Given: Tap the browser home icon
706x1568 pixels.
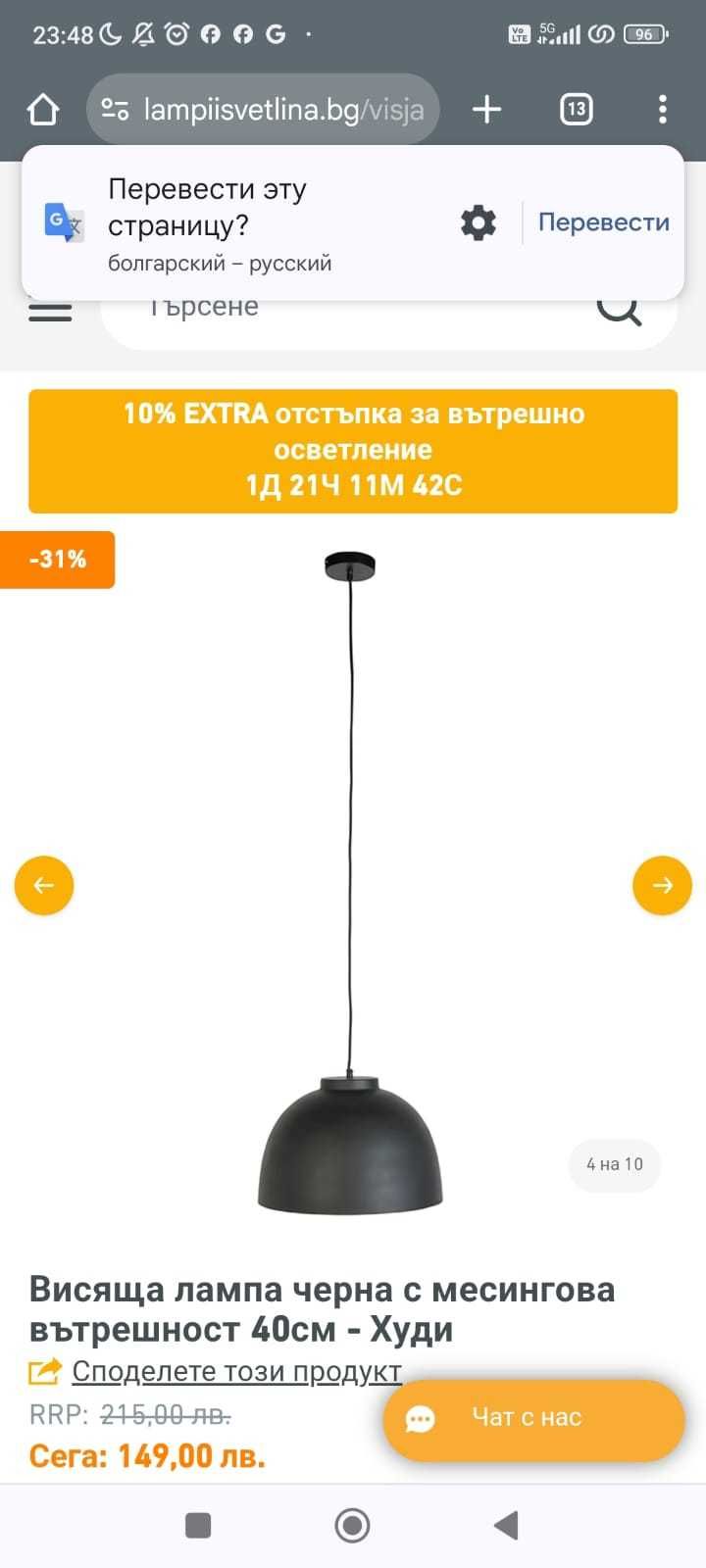Looking at the screenshot, I should [x=43, y=109].
